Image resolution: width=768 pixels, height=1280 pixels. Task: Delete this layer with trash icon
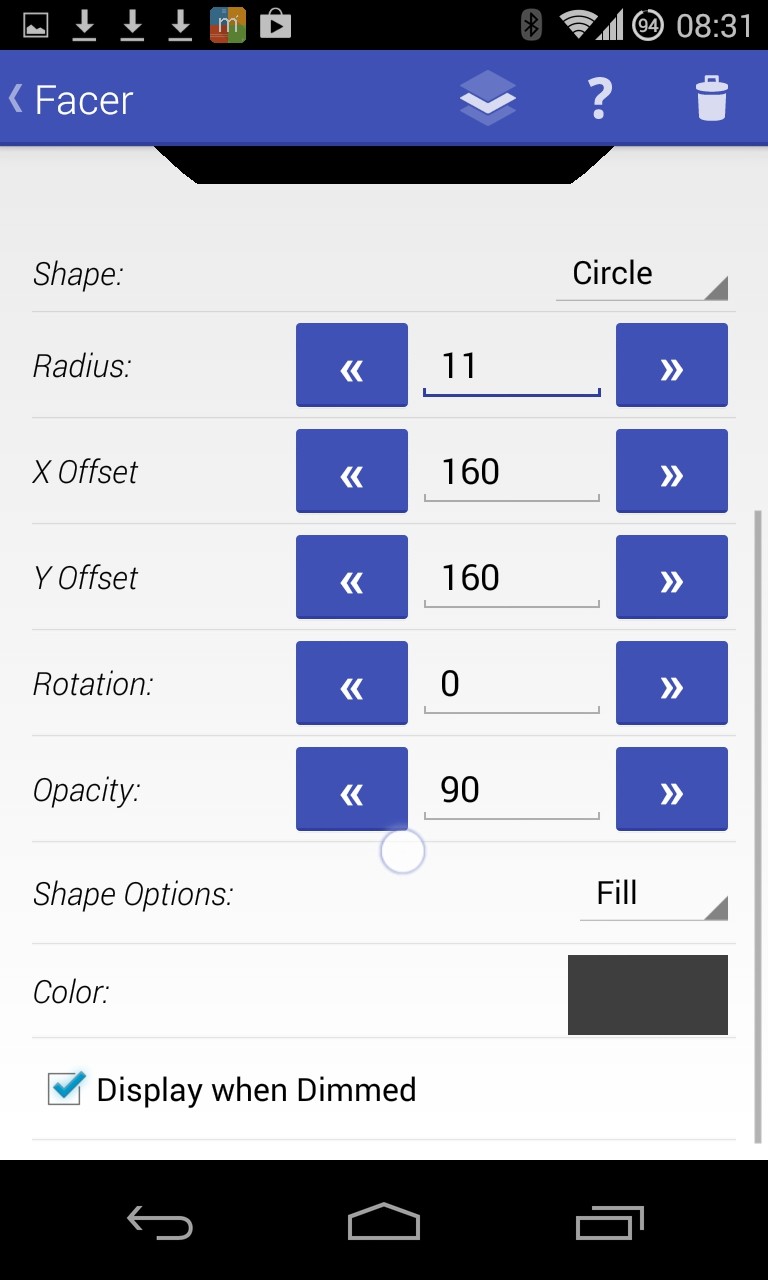712,99
